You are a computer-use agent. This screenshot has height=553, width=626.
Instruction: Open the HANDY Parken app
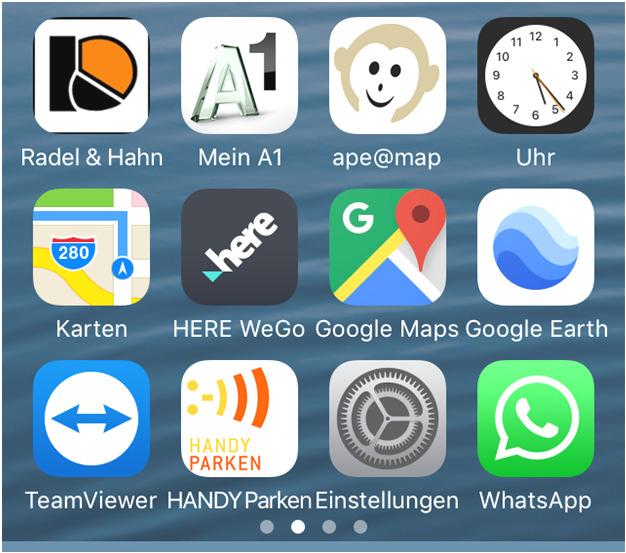(x=239, y=419)
